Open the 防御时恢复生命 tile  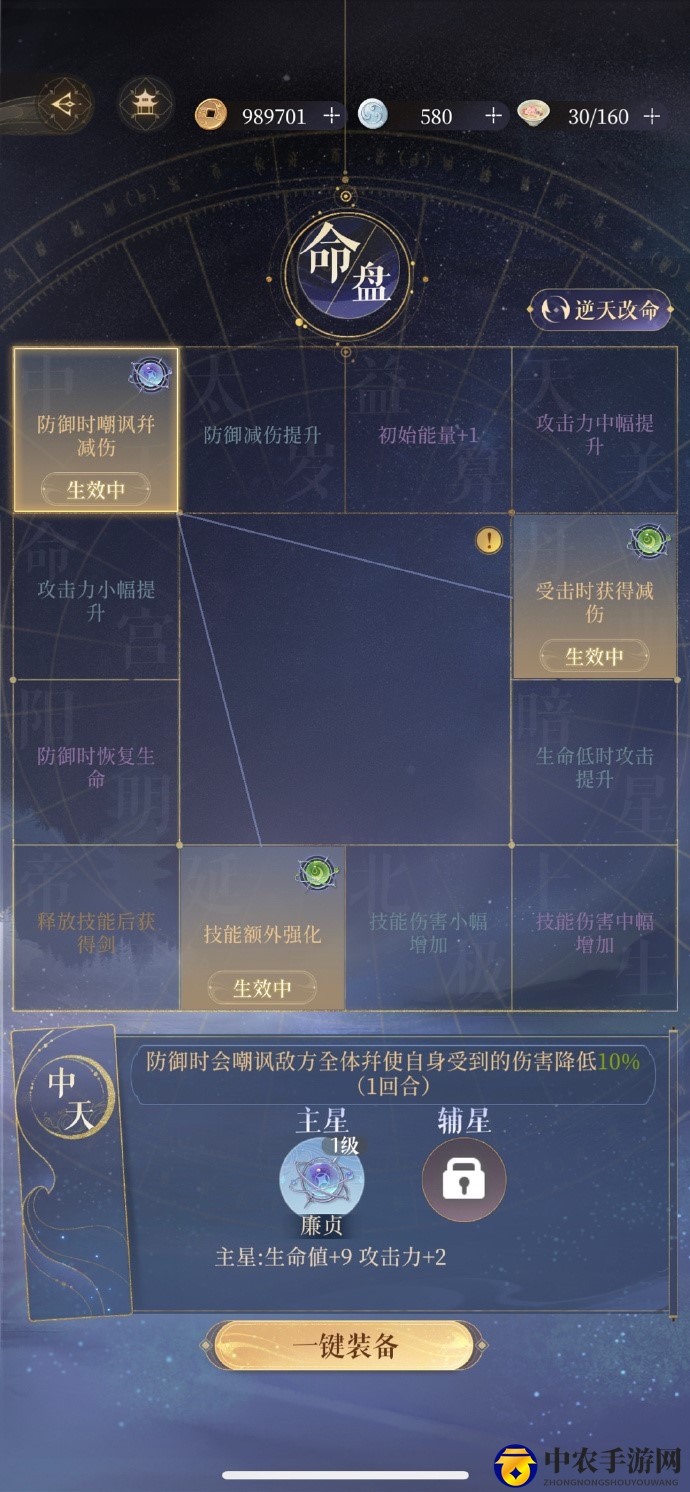click(x=96, y=767)
